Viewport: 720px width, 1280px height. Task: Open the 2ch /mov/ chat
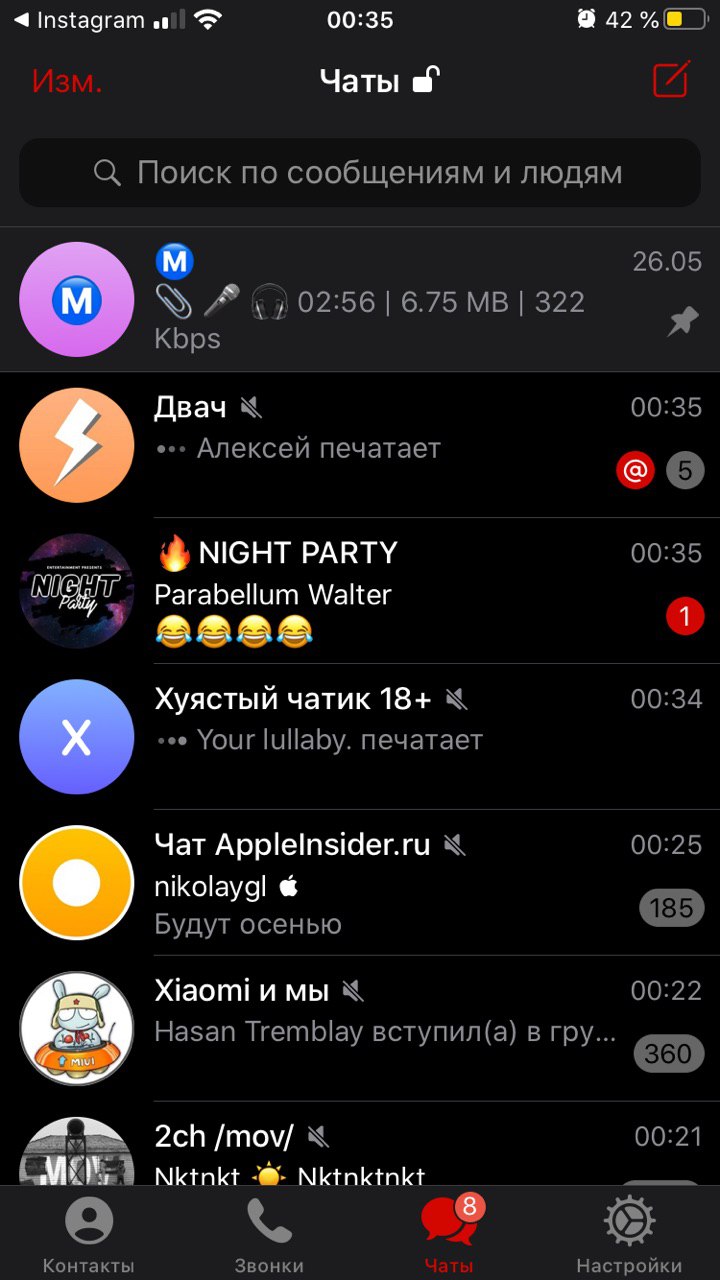[x=360, y=1150]
